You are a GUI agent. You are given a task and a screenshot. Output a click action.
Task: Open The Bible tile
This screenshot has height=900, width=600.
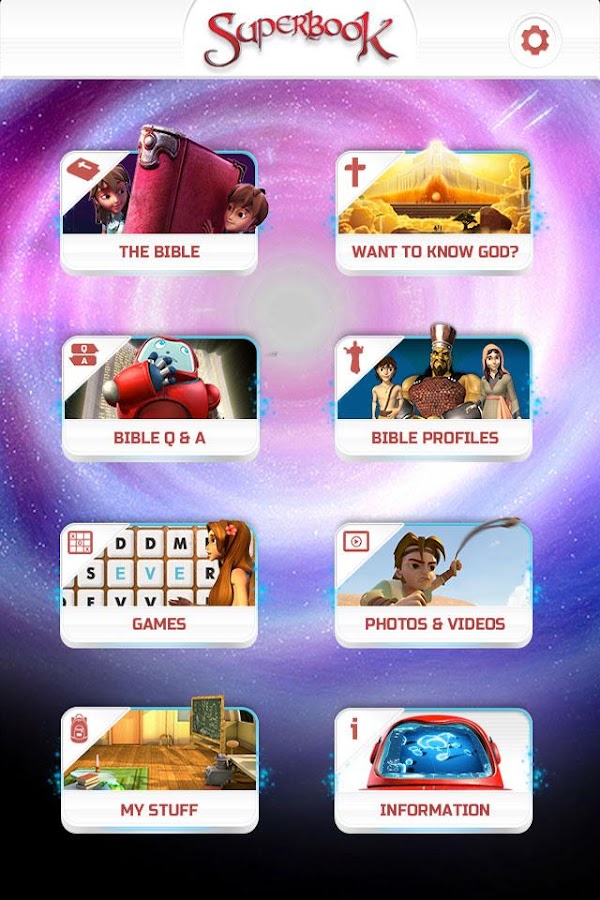click(159, 211)
